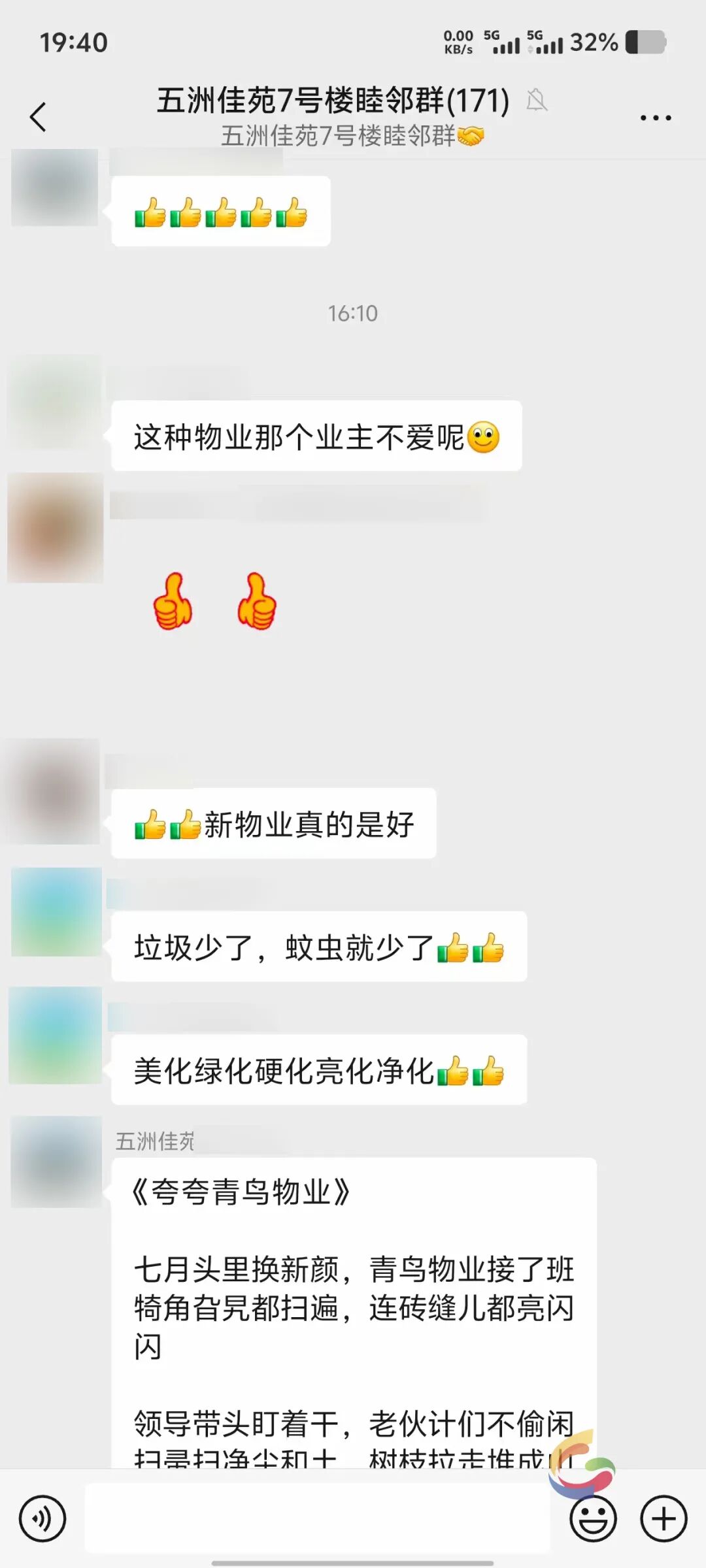The width and height of the screenshot is (706, 1568).
Task: Tap avatar beside 这种物业那个业主不爱呢 message
Action: click(x=55, y=402)
